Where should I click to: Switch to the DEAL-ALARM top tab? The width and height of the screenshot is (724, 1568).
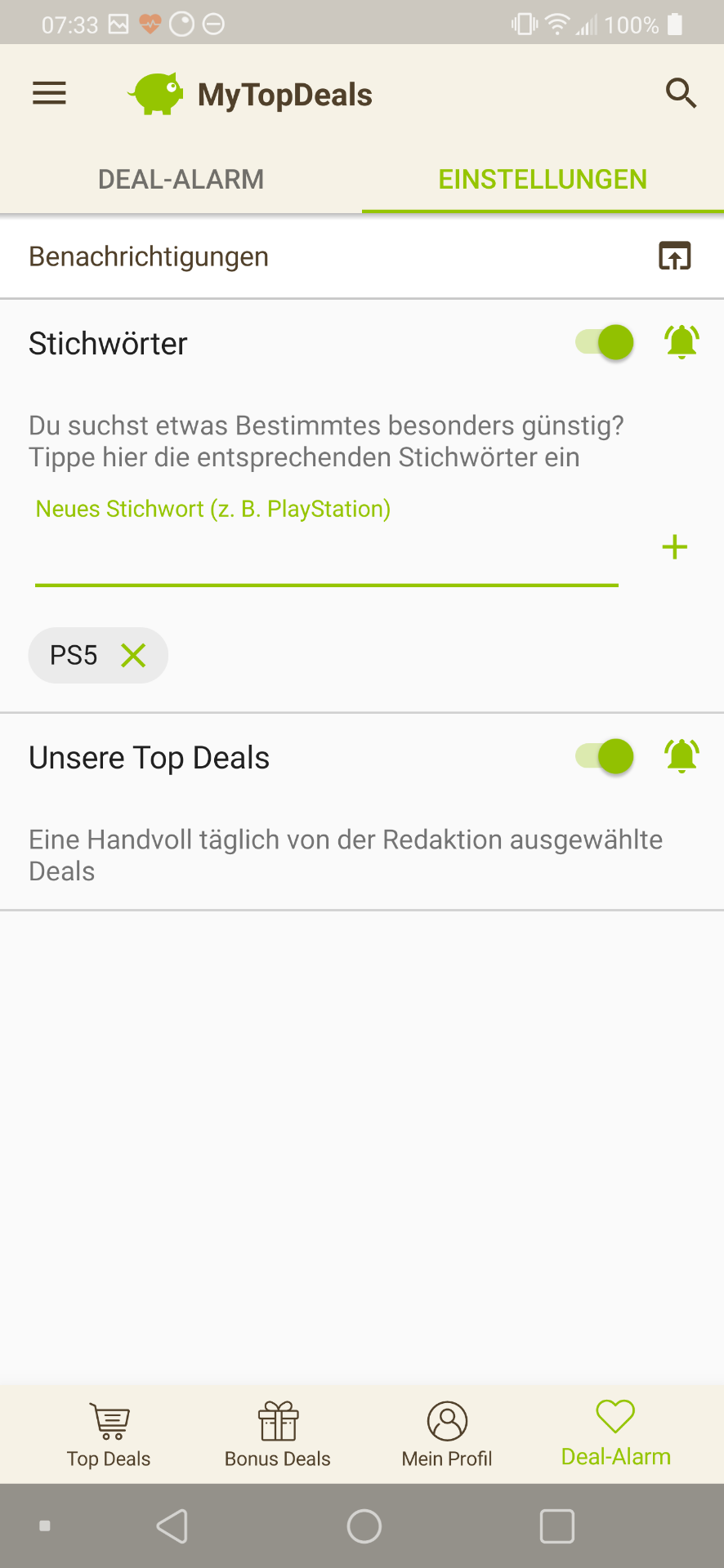181,179
